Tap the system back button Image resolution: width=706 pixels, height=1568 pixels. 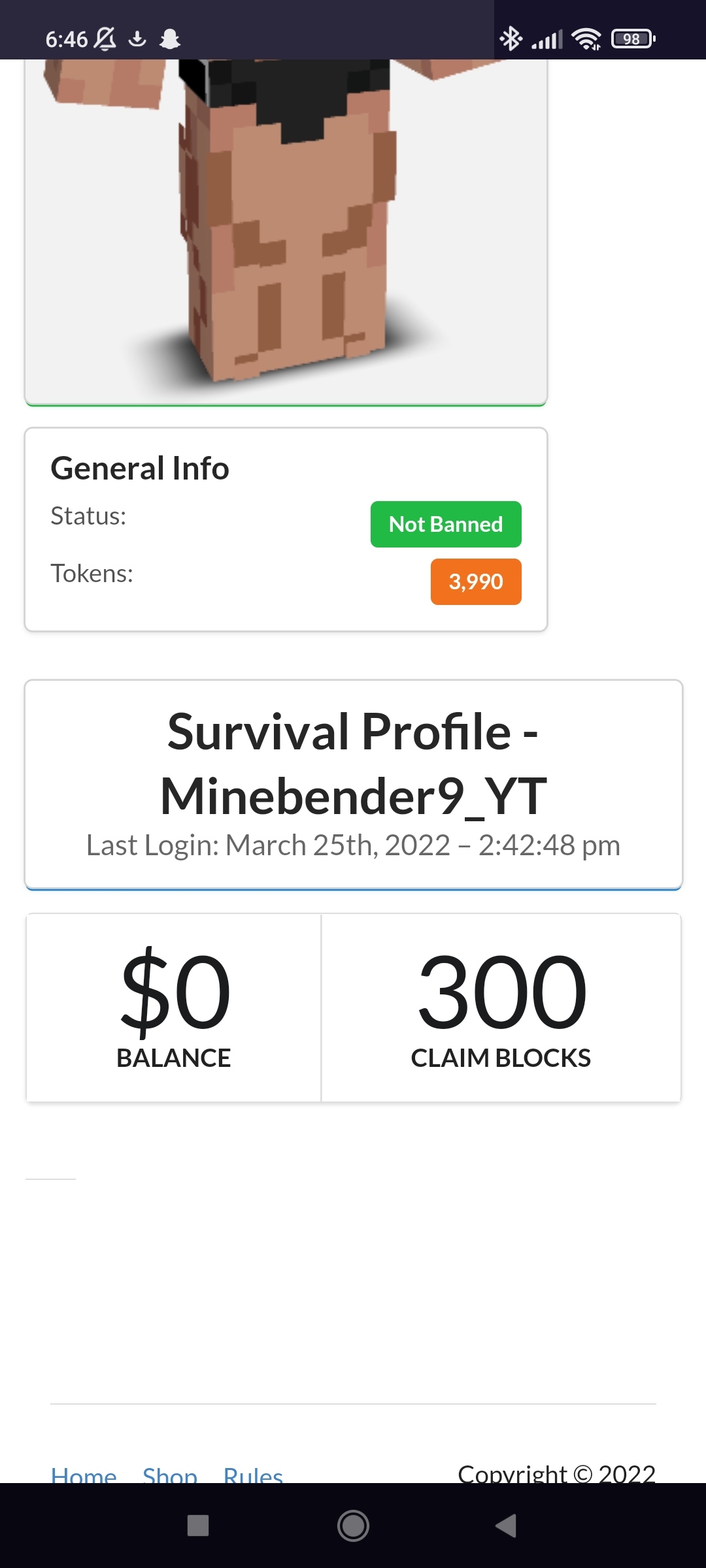[x=506, y=1526]
